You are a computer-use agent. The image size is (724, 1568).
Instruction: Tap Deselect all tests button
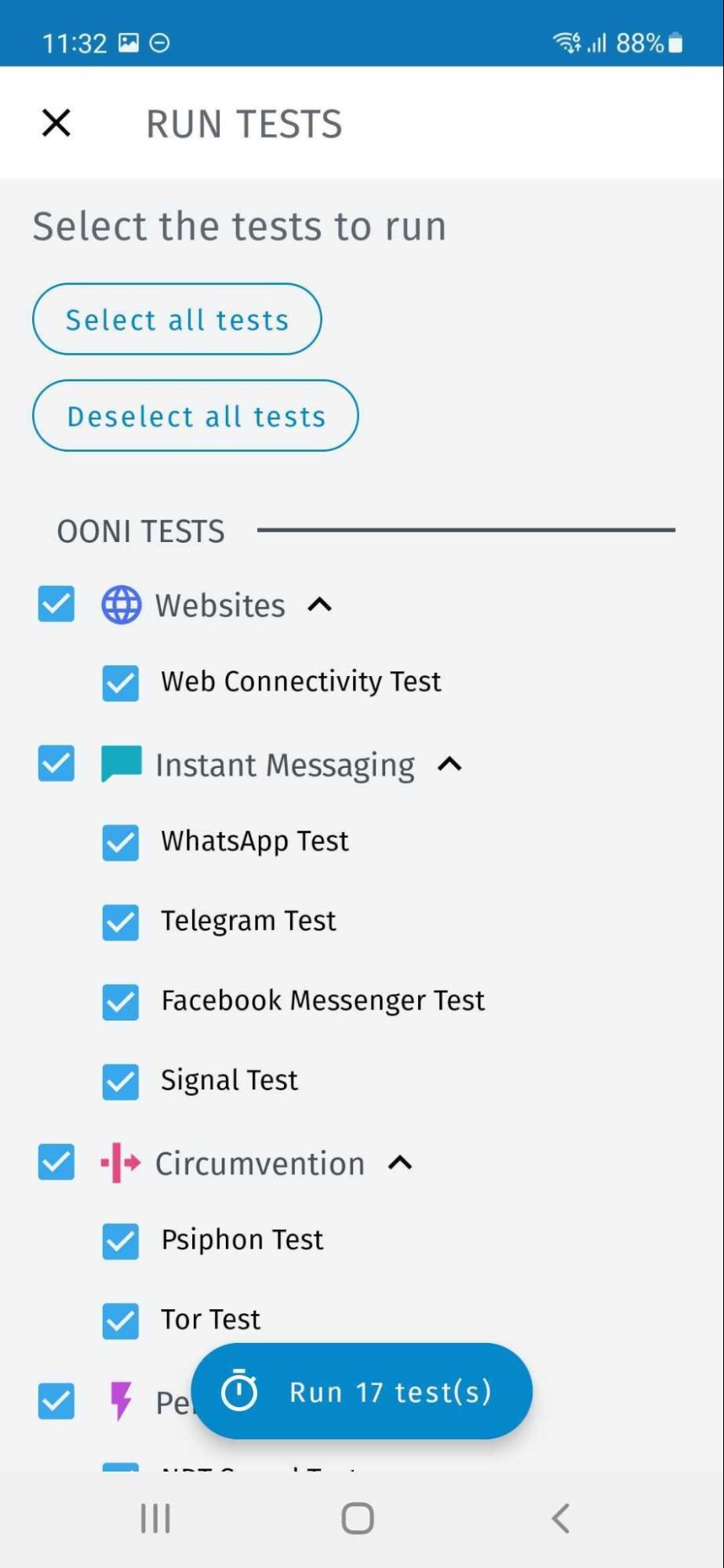[x=195, y=416]
